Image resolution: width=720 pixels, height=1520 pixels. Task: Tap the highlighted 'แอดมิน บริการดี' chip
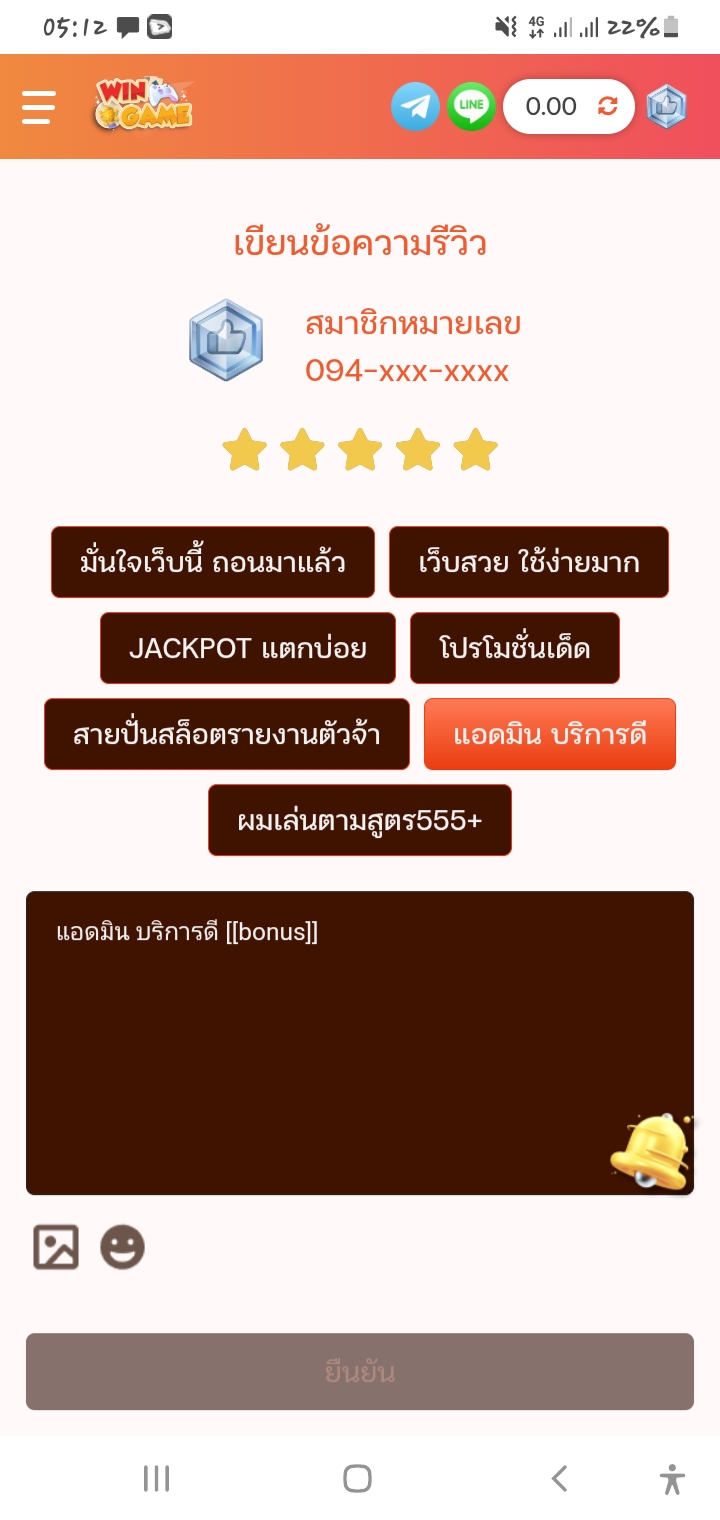coord(550,734)
